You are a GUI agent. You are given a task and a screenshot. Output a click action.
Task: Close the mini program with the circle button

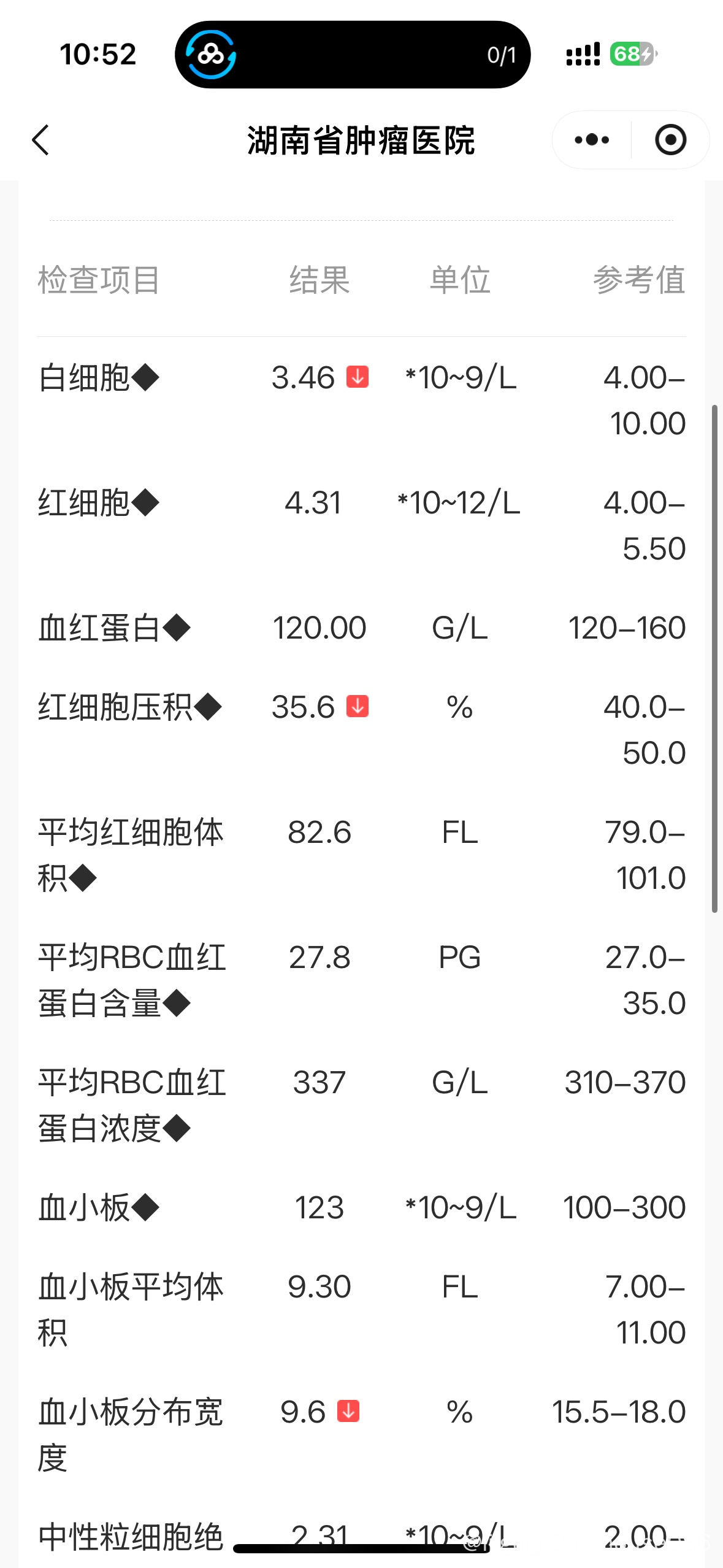(670, 140)
